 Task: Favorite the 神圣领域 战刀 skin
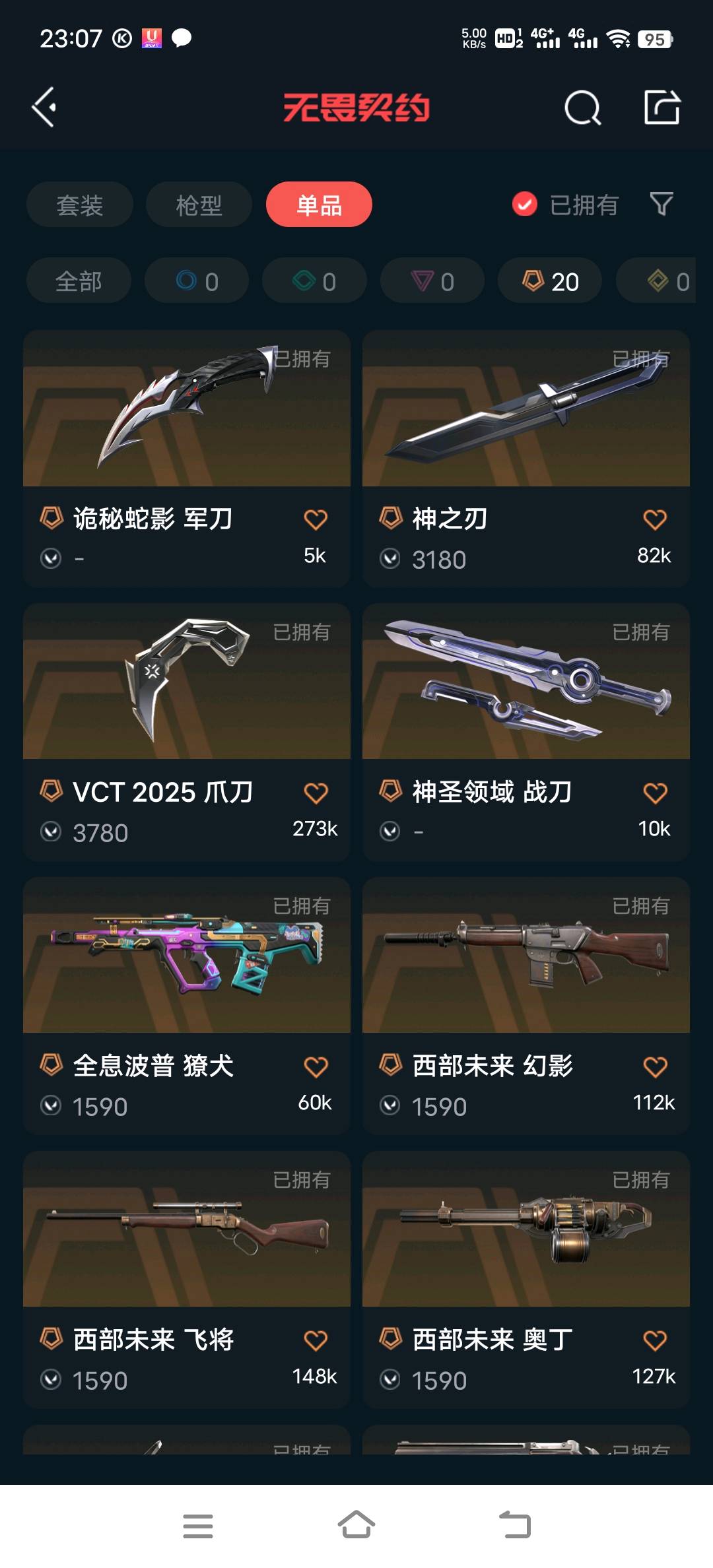point(655,793)
